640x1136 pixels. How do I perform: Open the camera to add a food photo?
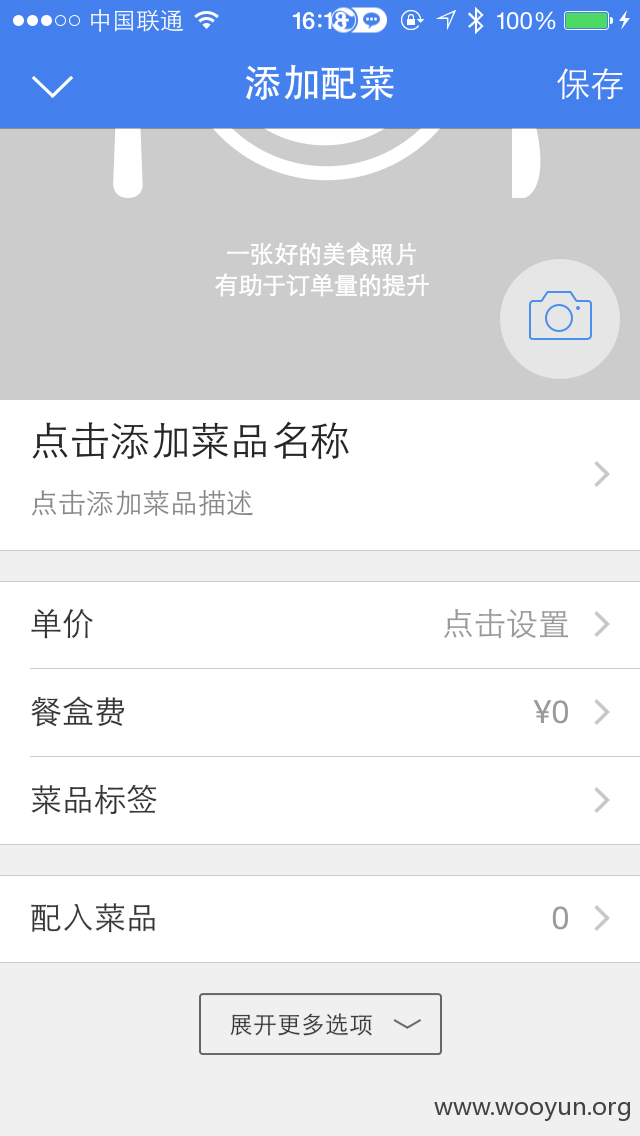click(560, 319)
